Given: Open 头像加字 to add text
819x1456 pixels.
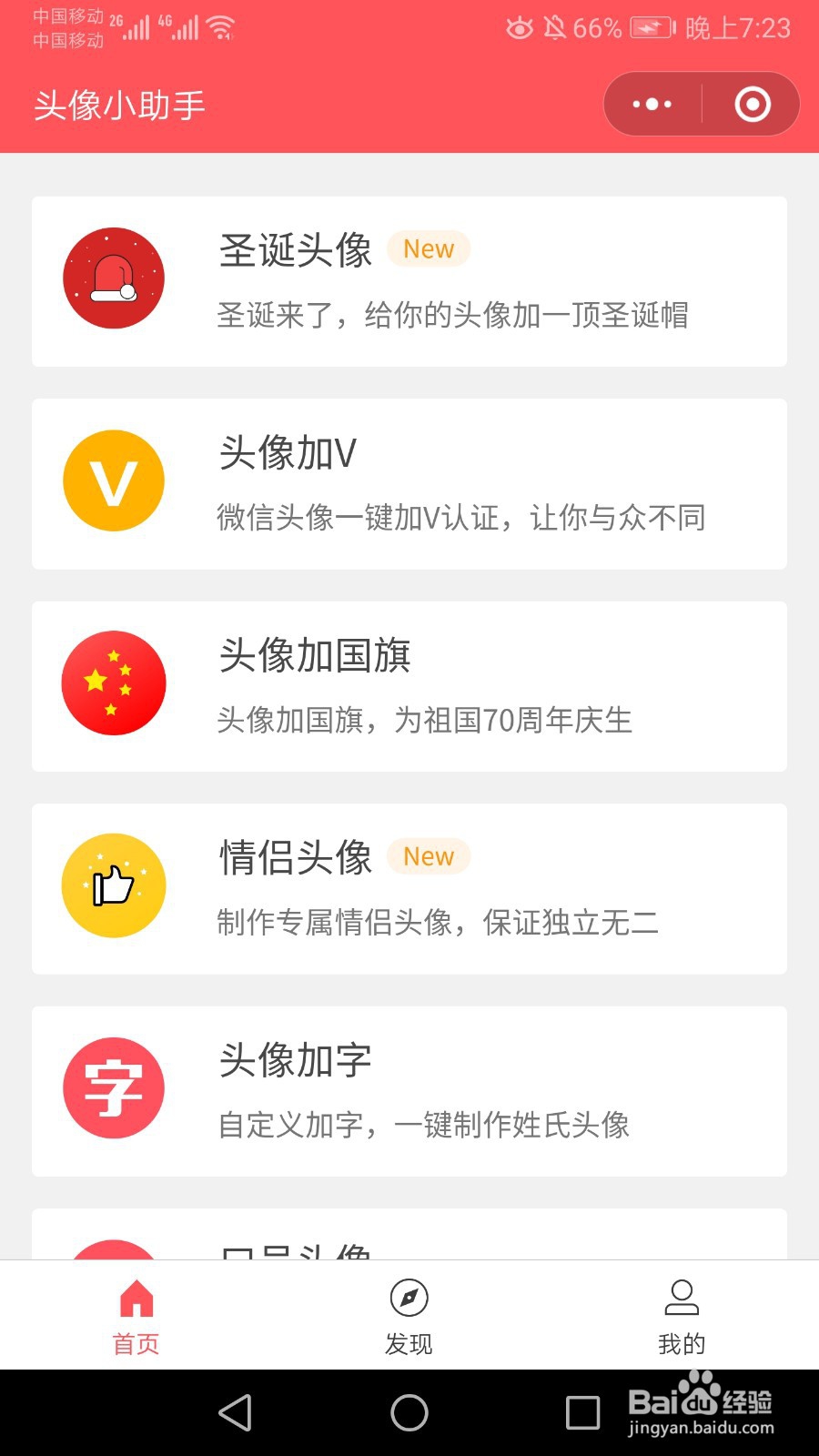Looking at the screenshot, I should coord(409,1091).
